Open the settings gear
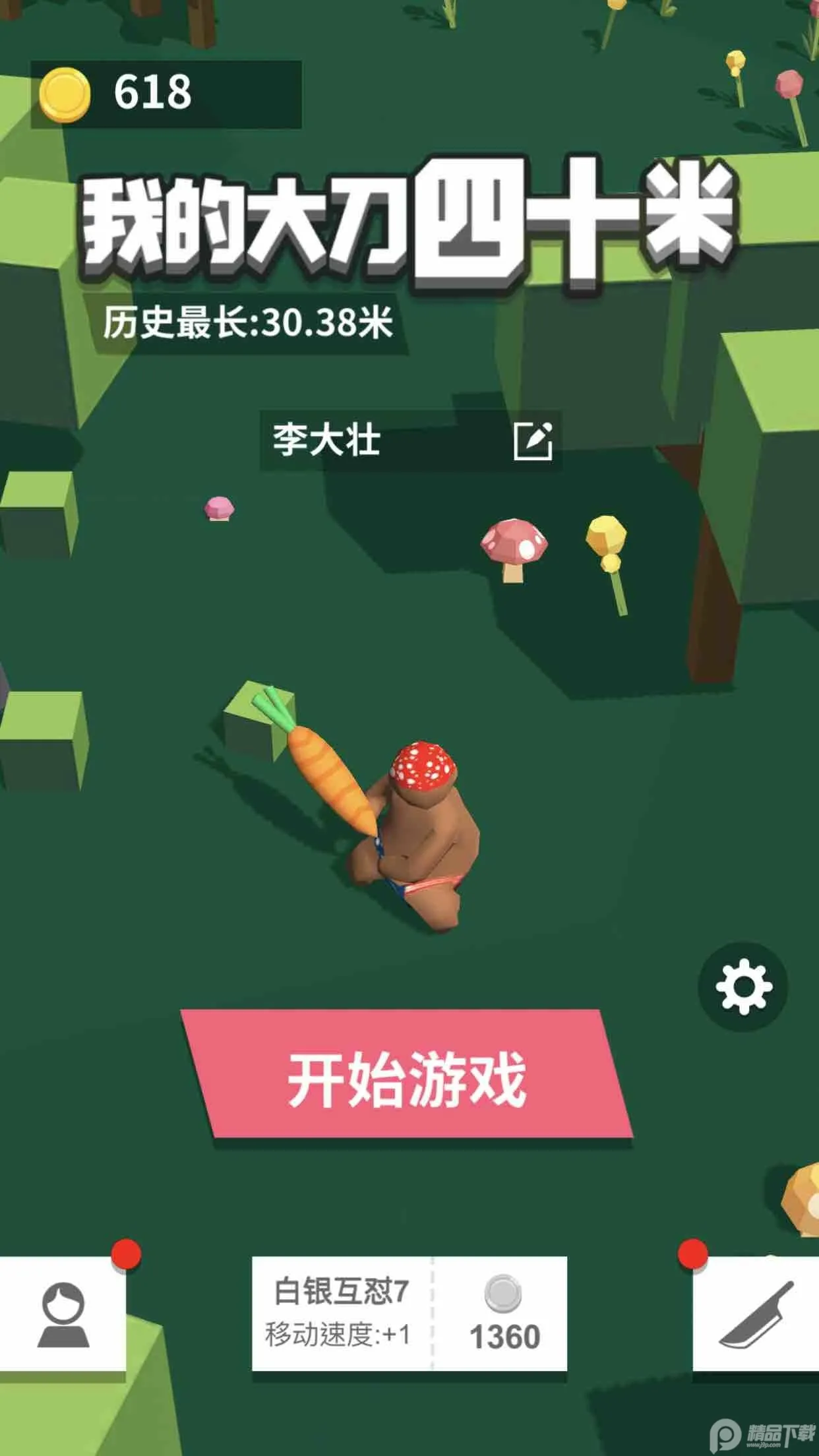The width and height of the screenshot is (819, 1456). point(743,986)
